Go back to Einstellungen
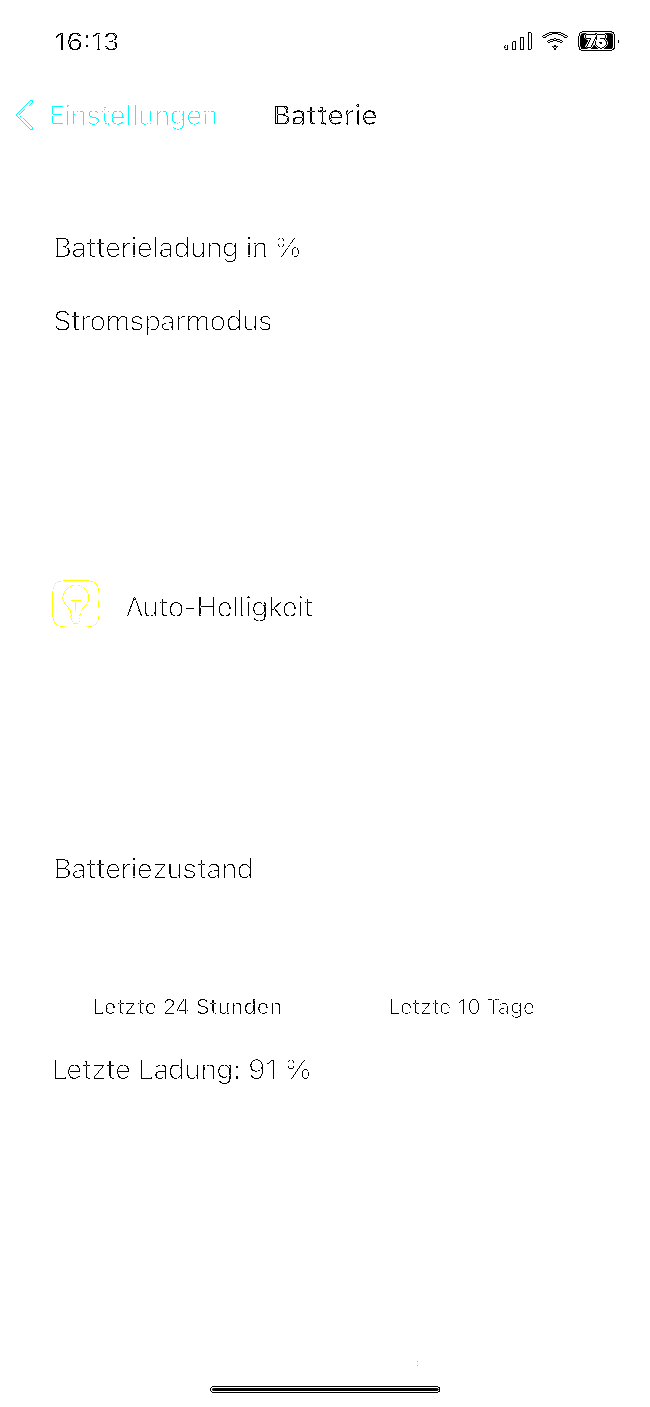This screenshot has width=650, height=1407. [116, 115]
